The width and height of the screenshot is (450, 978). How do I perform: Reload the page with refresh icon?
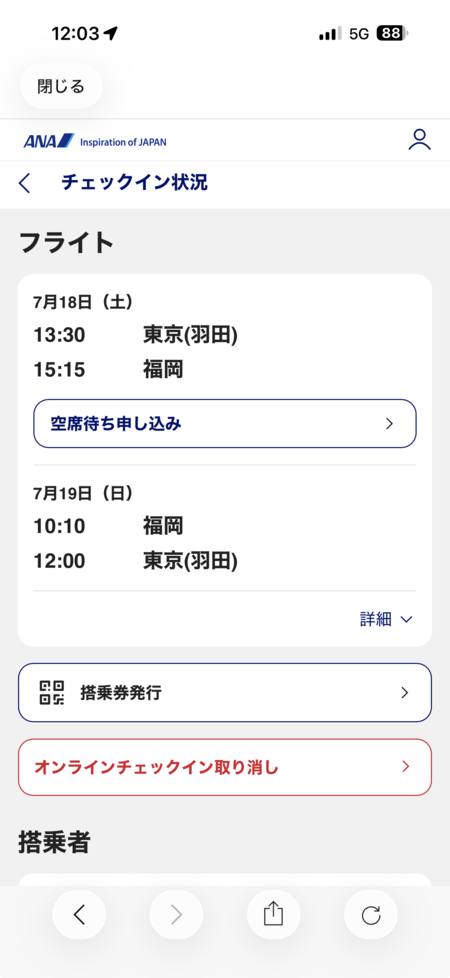click(371, 914)
